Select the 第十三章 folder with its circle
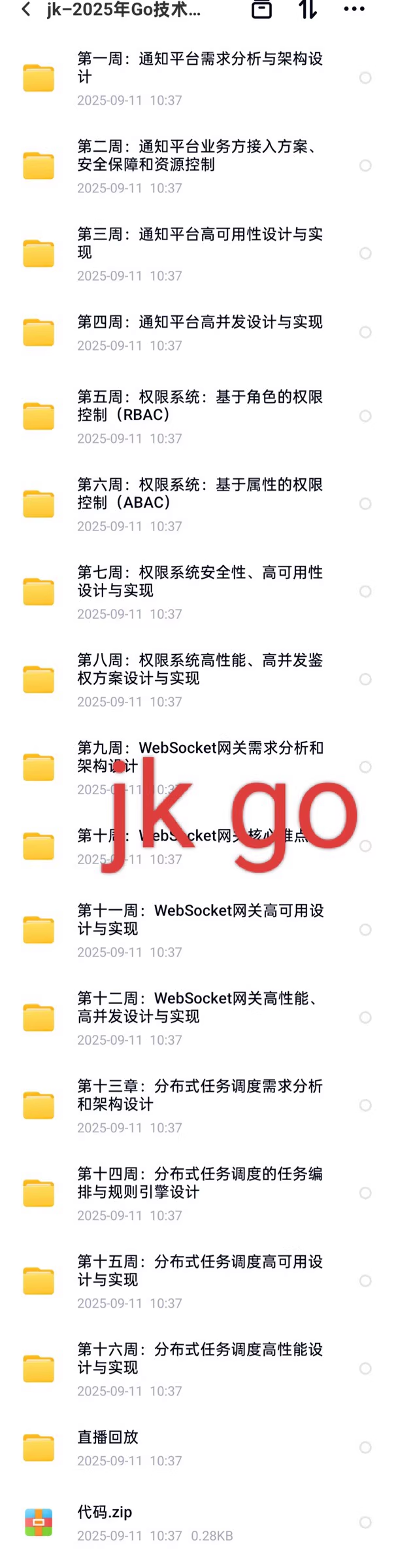Viewport: 396px width, 1568px height. coord(365,1105)
